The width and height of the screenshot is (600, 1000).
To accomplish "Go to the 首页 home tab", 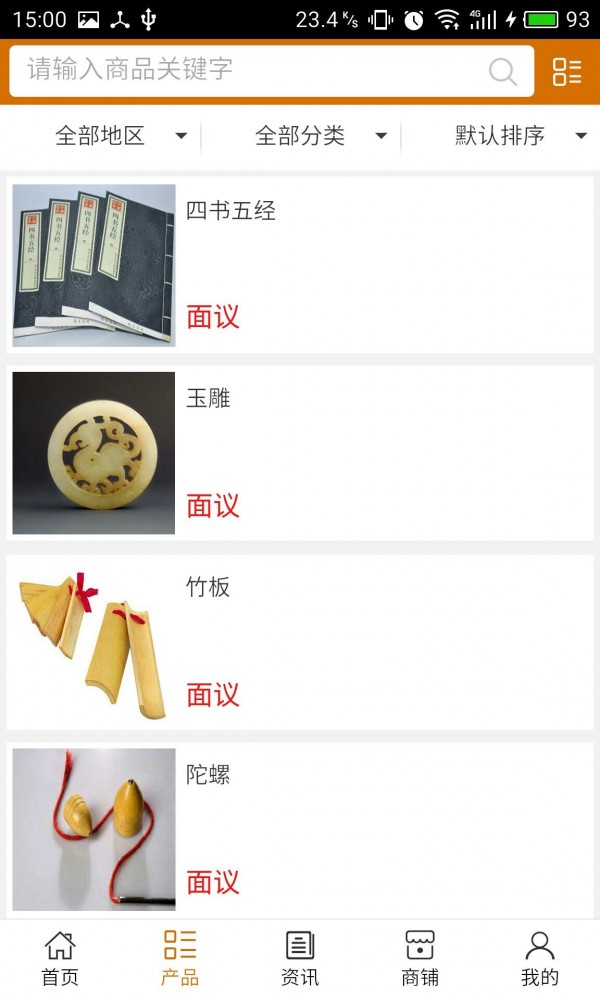I will click(60, 958).
